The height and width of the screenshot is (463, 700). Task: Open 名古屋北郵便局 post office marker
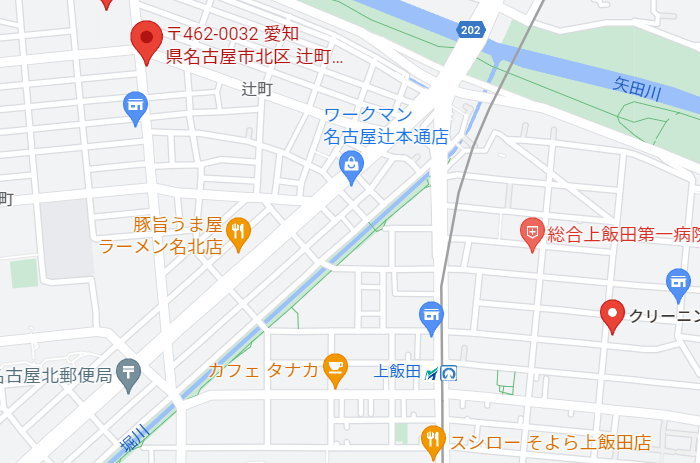(128, 375)
